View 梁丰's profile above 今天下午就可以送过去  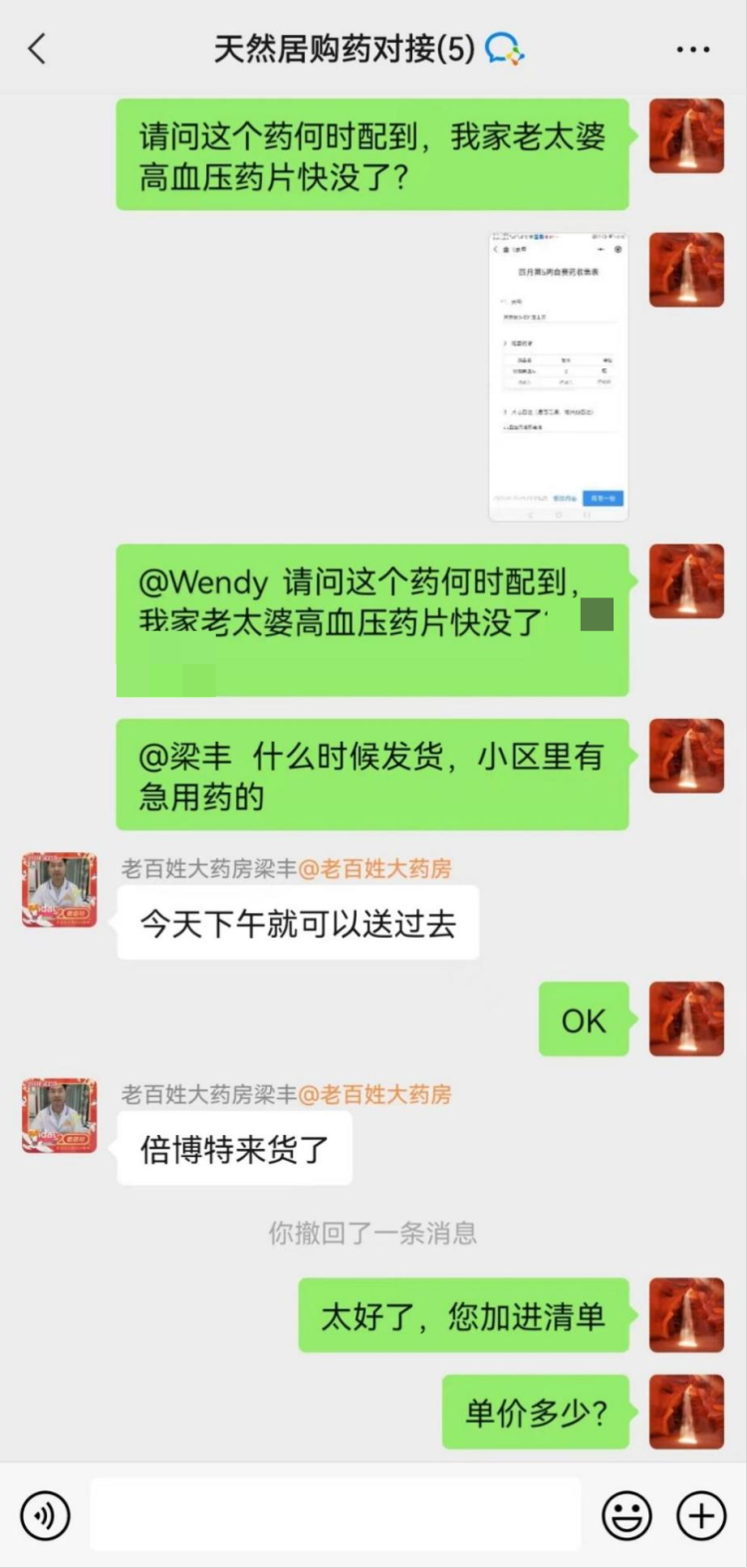[x=60, y=890]
